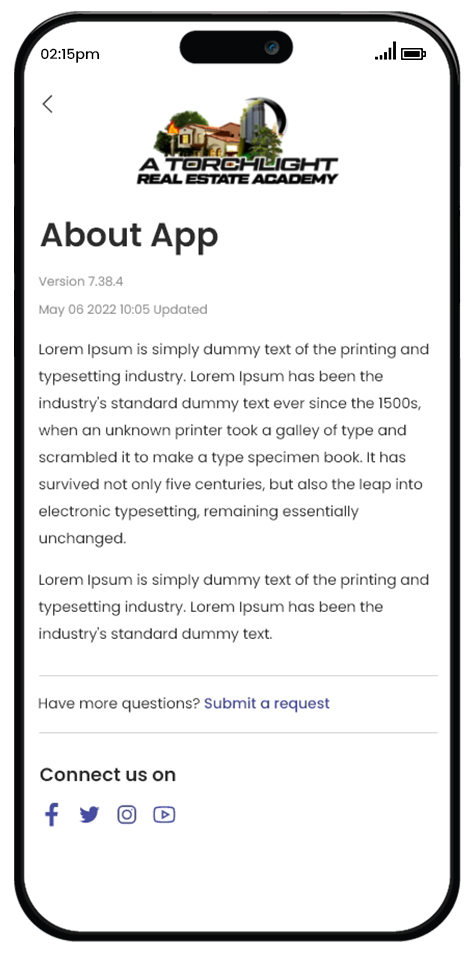Open the YouTube channel icon
Viewport: 475px width, 960px height.
164,815
